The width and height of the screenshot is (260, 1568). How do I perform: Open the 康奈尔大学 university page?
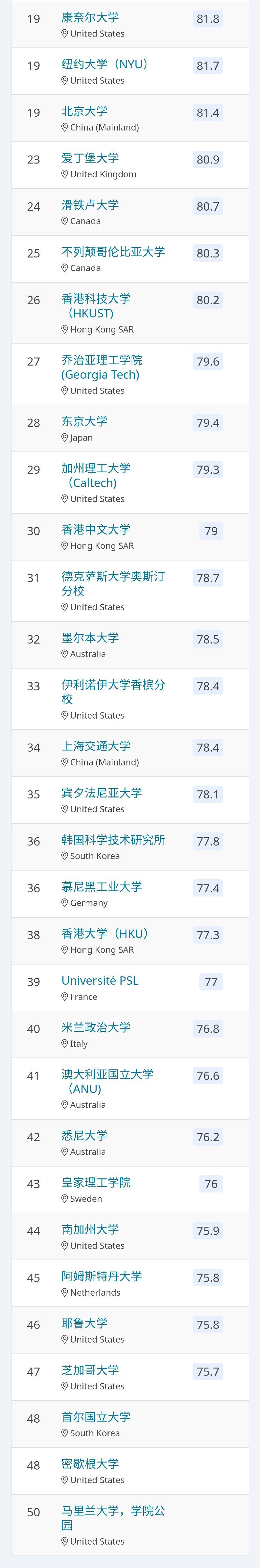click(x=90, y=18)
